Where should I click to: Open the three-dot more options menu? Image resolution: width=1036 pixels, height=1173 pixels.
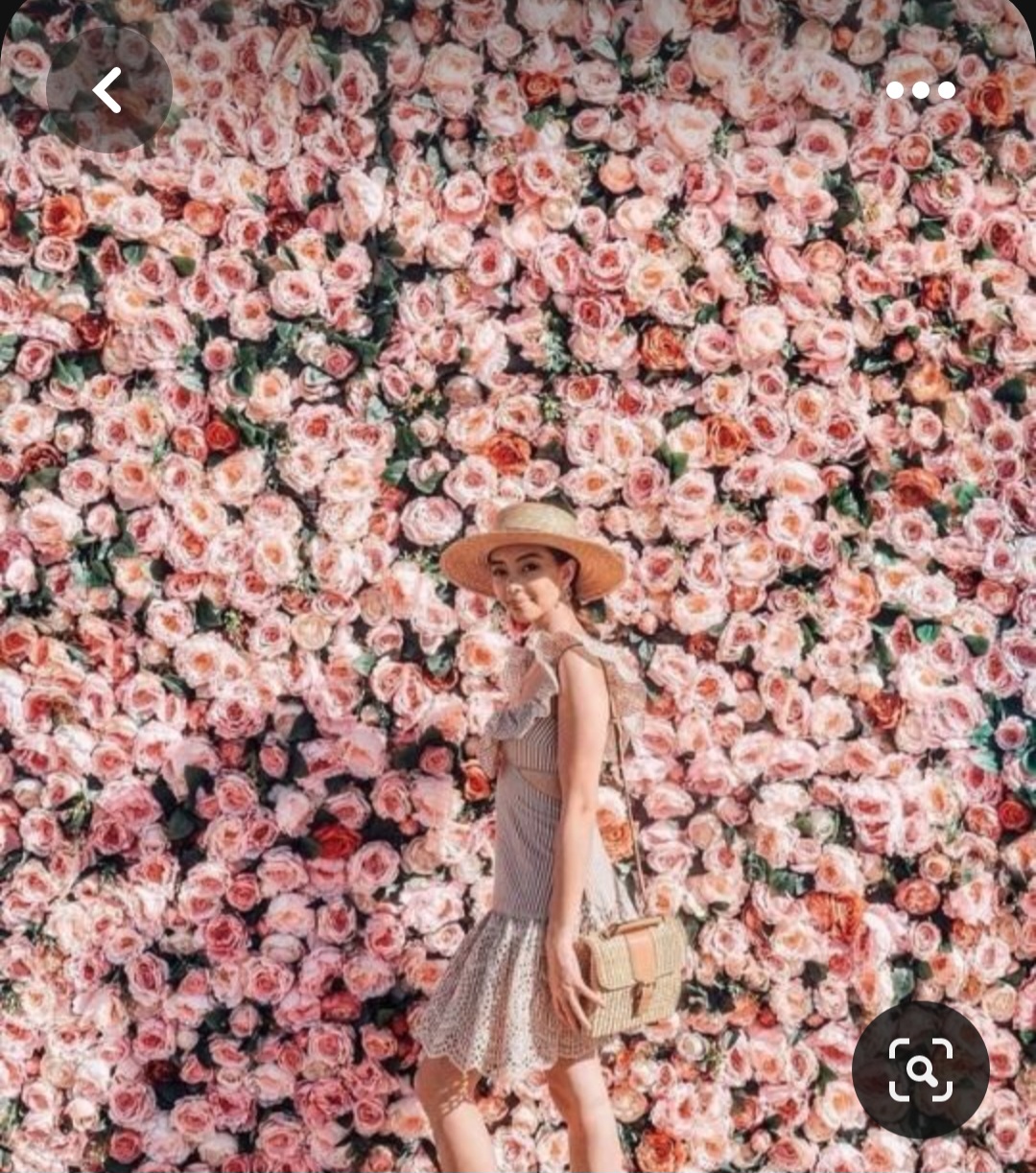tap(920, 90)
